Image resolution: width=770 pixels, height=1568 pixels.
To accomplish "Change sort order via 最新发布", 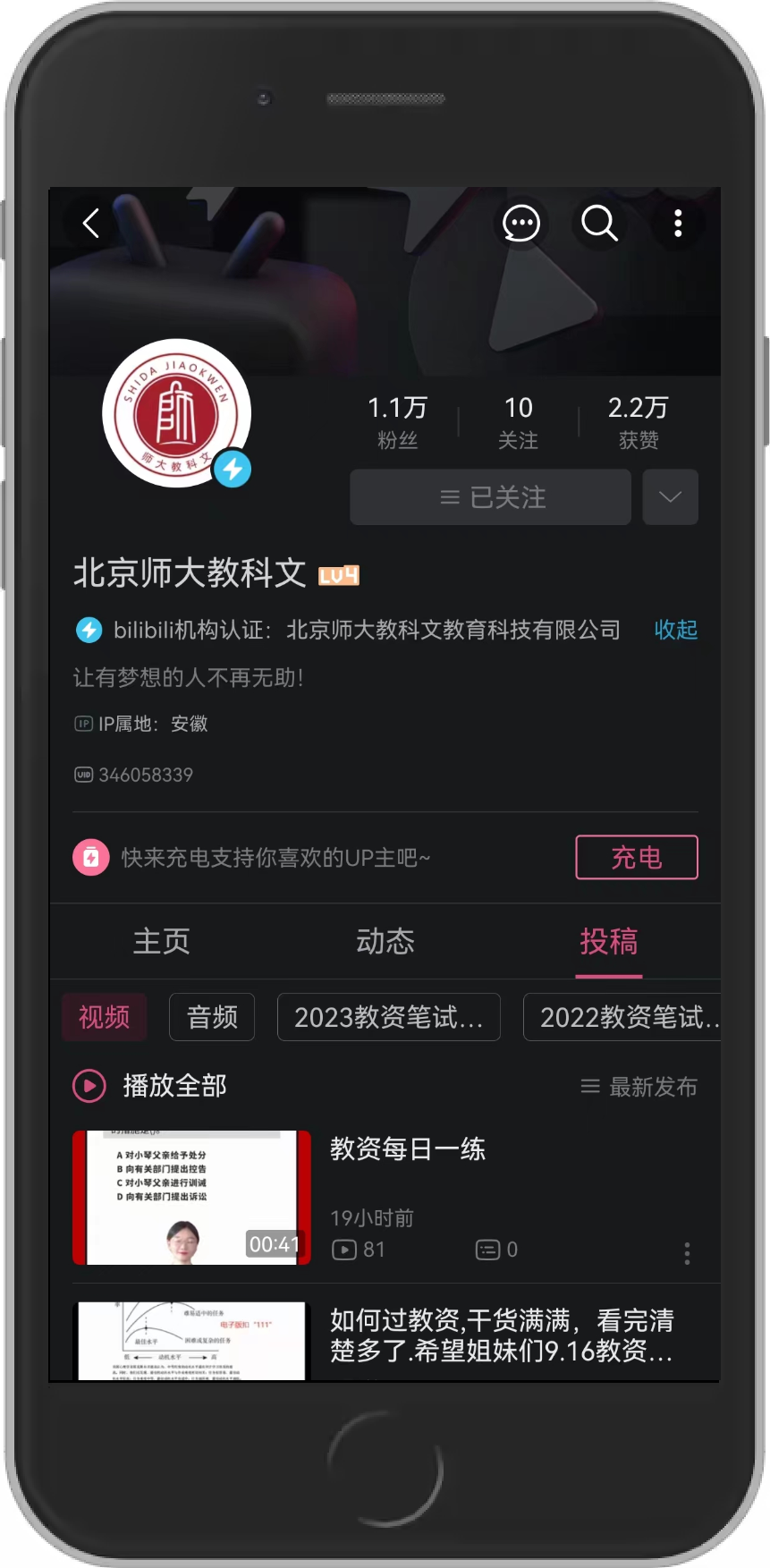I will (x=639, y=1087).
